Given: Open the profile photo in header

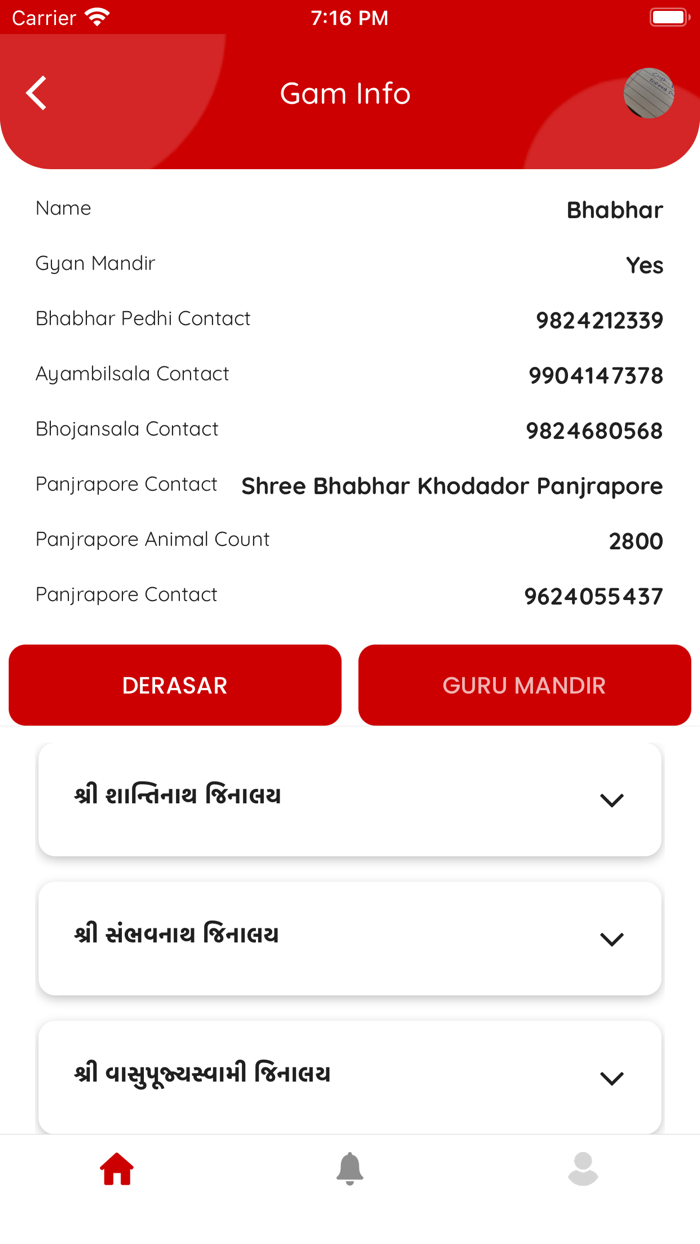Looking at the screenshot, I should (648, 93).
